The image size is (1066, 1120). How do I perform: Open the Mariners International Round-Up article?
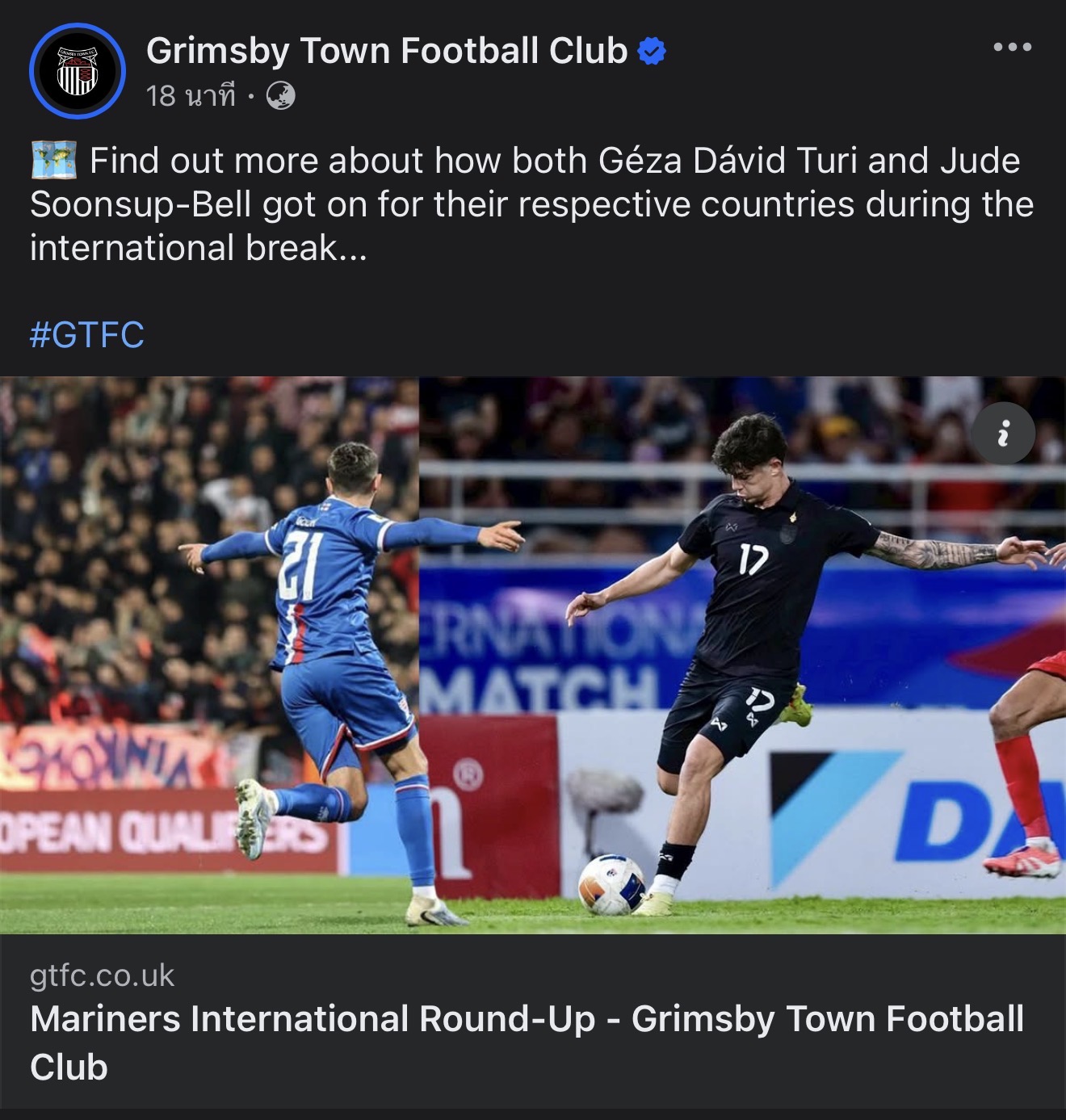(527, 1042)
